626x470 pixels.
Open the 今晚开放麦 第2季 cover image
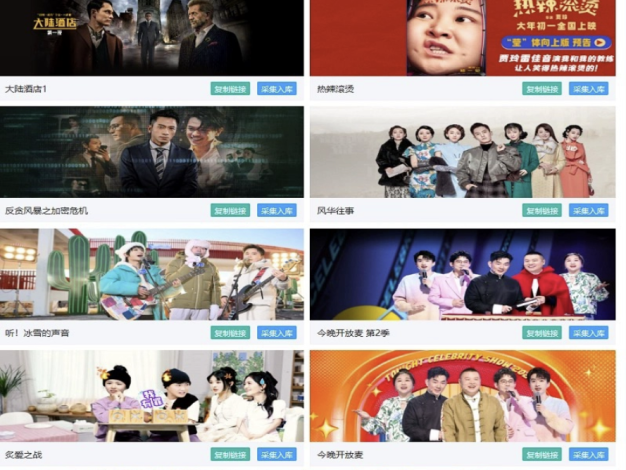tap(462, 275)
